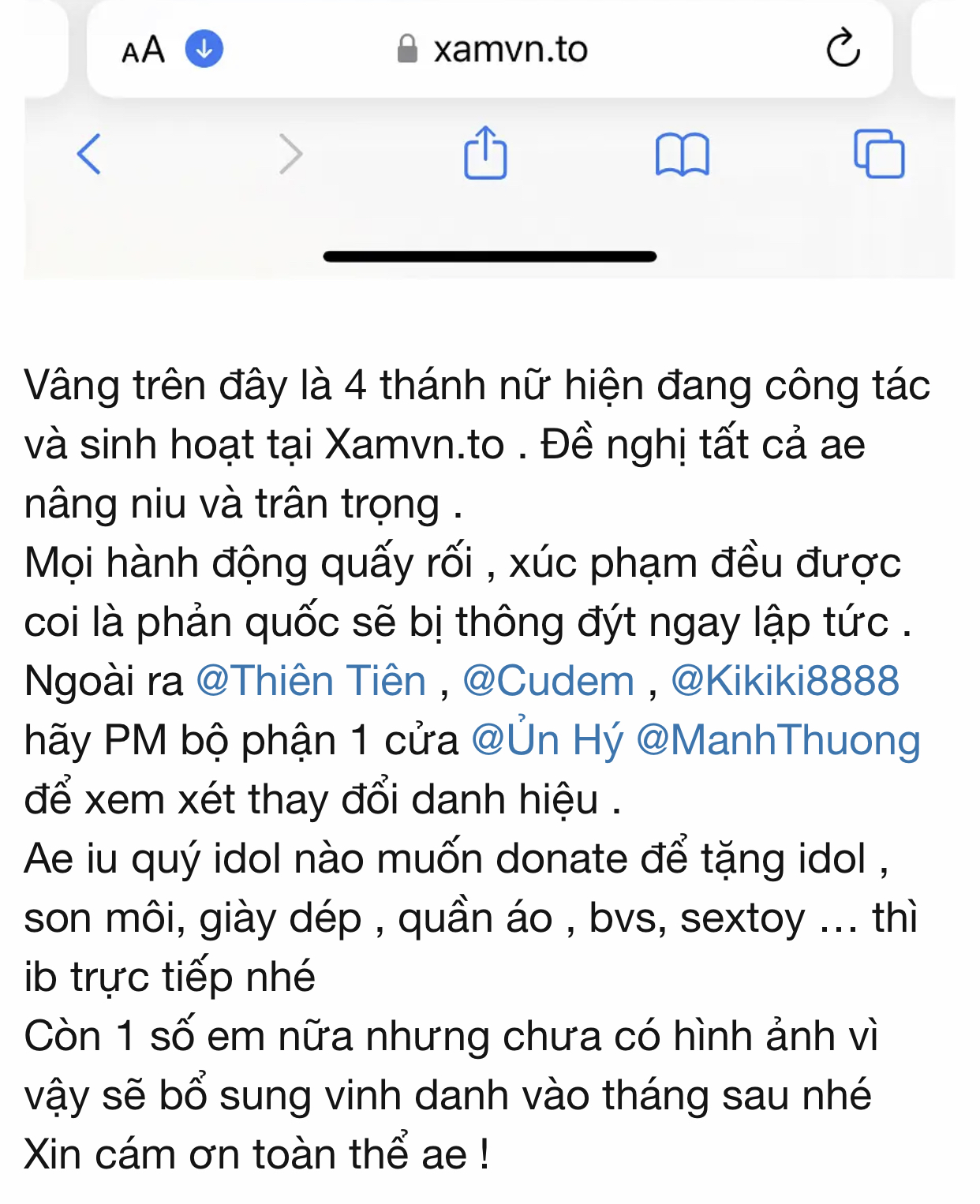Show all open tabs
This screenshot has height=1204, width=980.
(x=879, y=154)
